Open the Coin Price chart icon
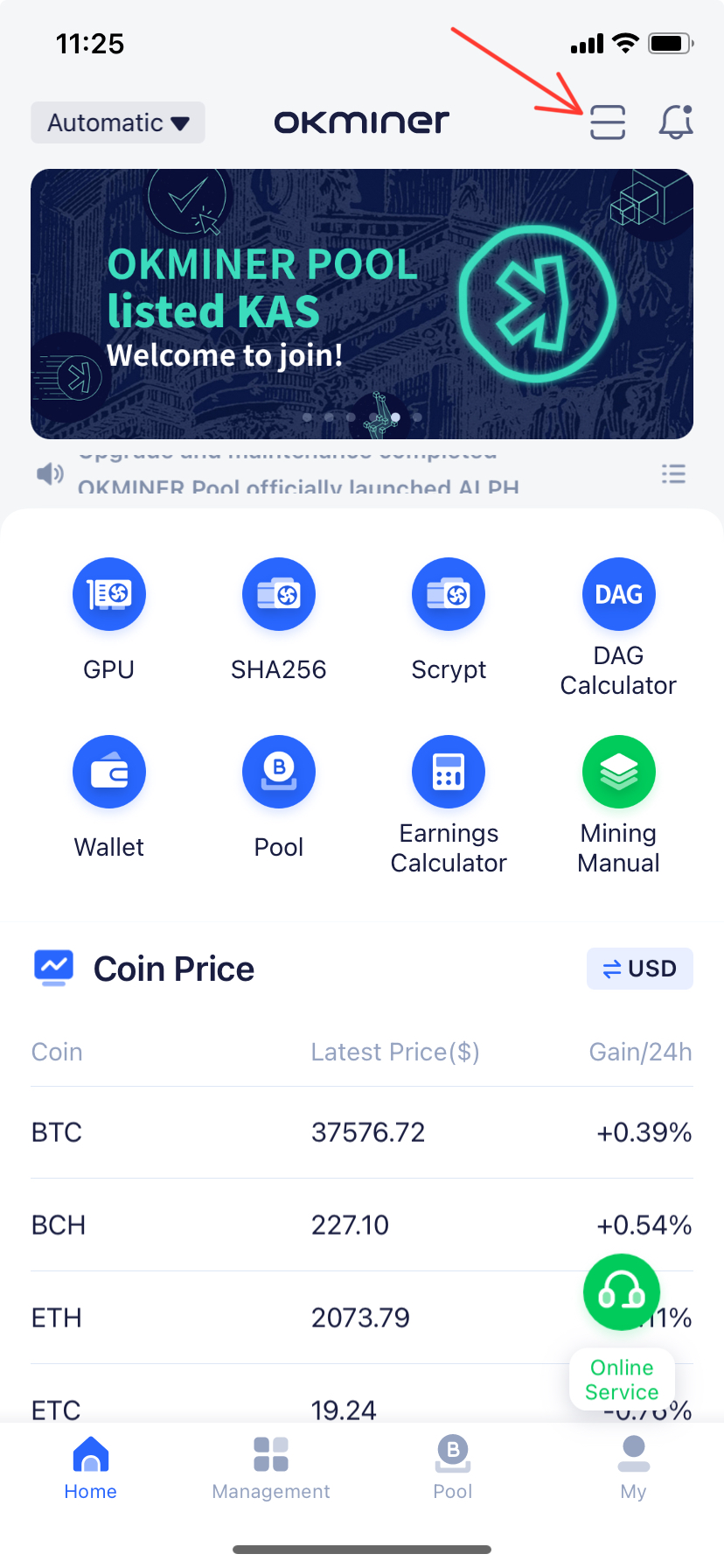This screenshot has height=1568, width=724. click(x=52, y=967)
